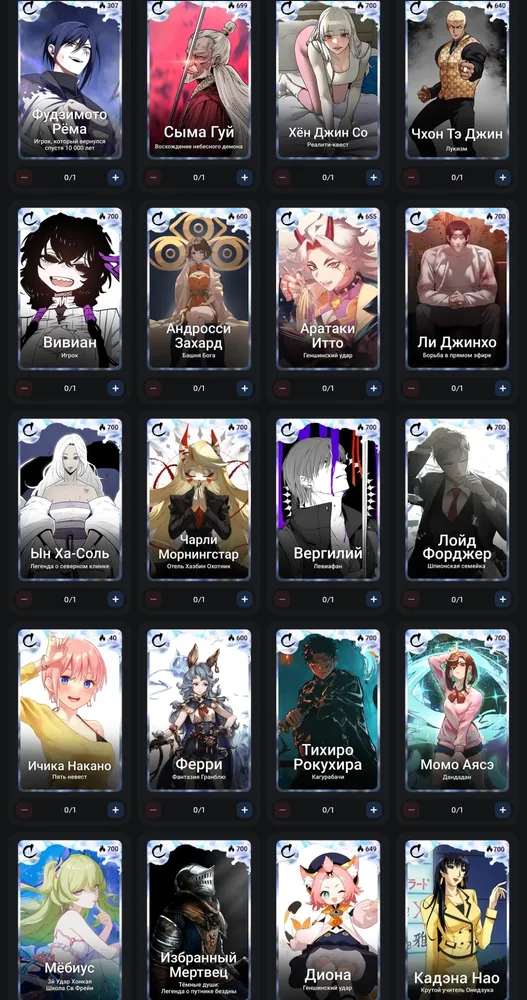Select the Избранный Мертвец card
This screenshot has height=1000, width=527.
(199, 920)
